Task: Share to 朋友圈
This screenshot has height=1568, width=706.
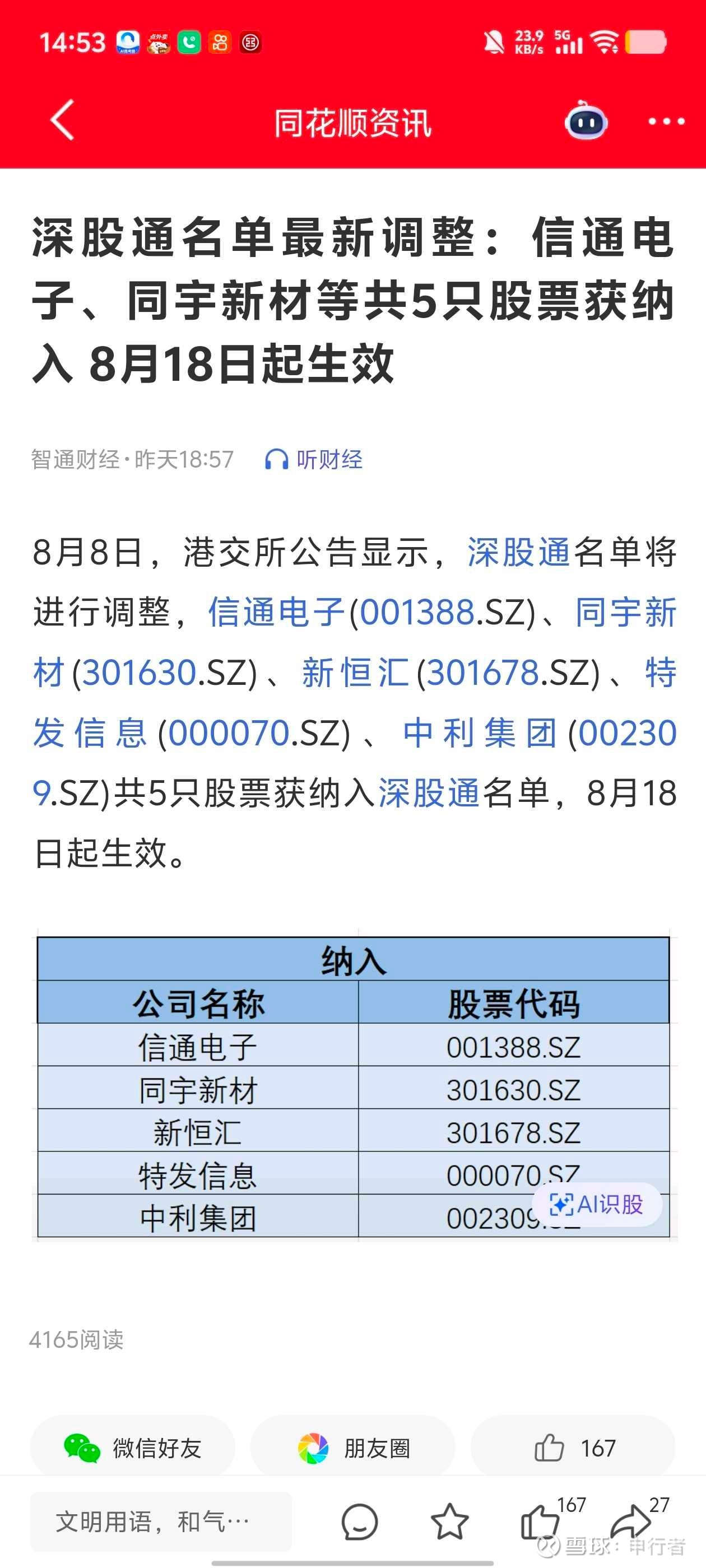Action: point(352,1448)
